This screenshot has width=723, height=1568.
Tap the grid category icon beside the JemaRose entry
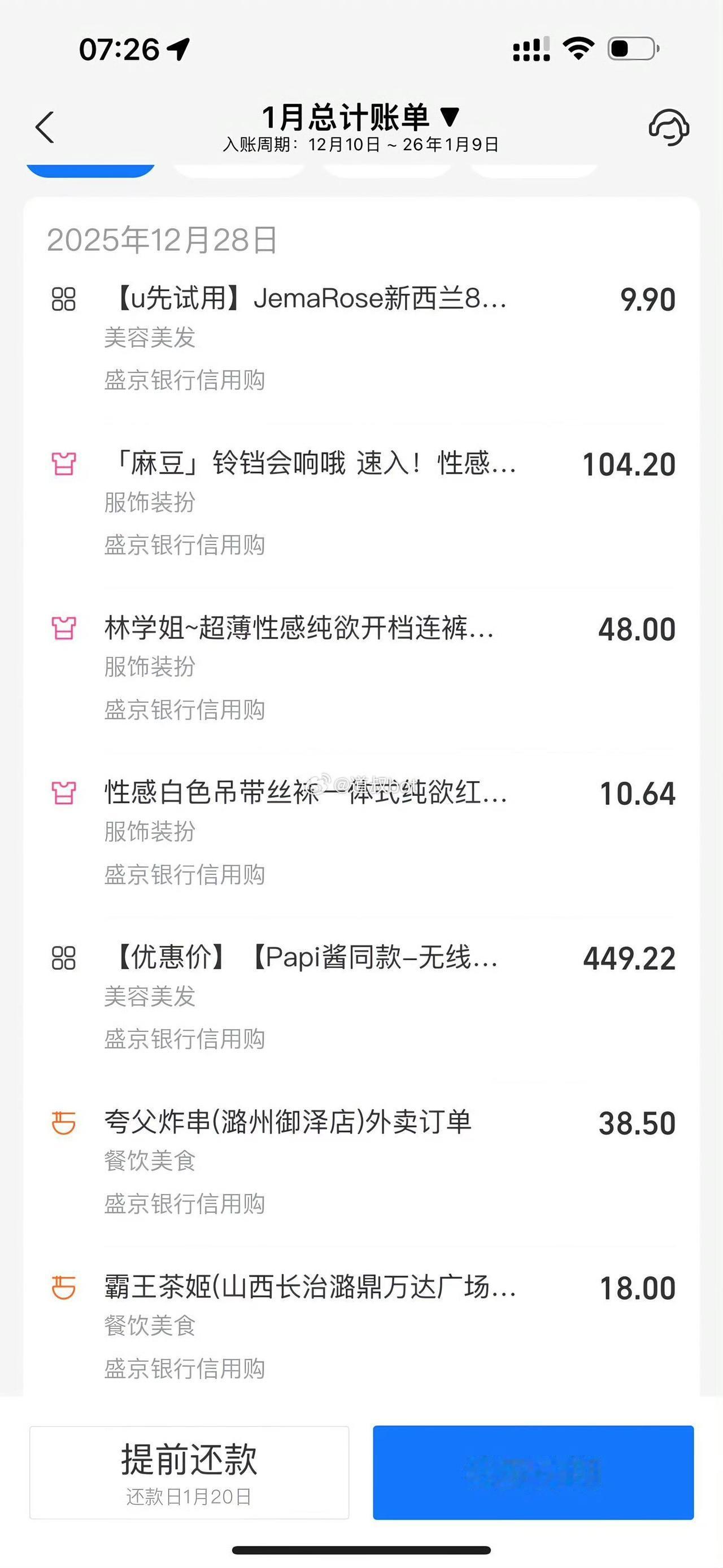point(63,299)
